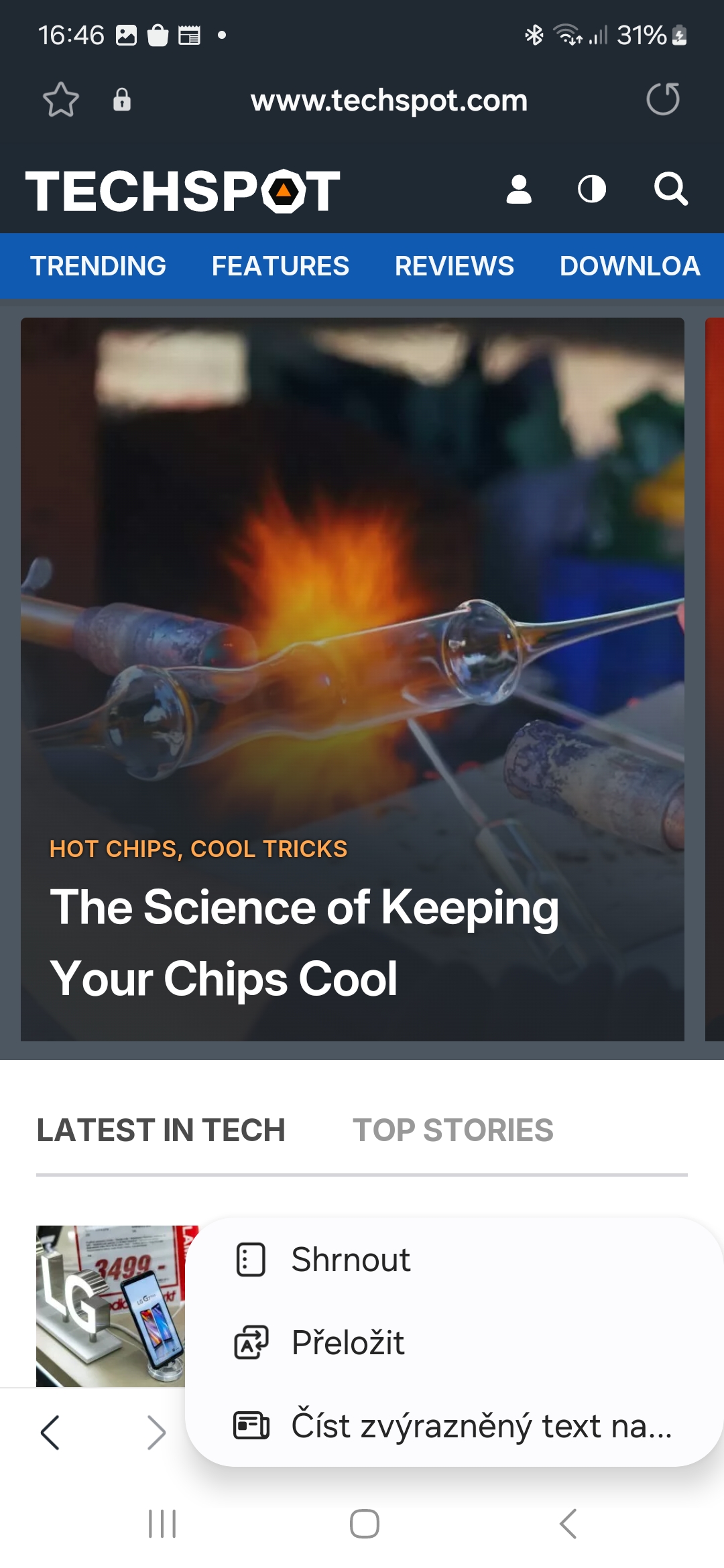
Task: Select Přeložit to translate the page
Action: [x=348, y=1343]
